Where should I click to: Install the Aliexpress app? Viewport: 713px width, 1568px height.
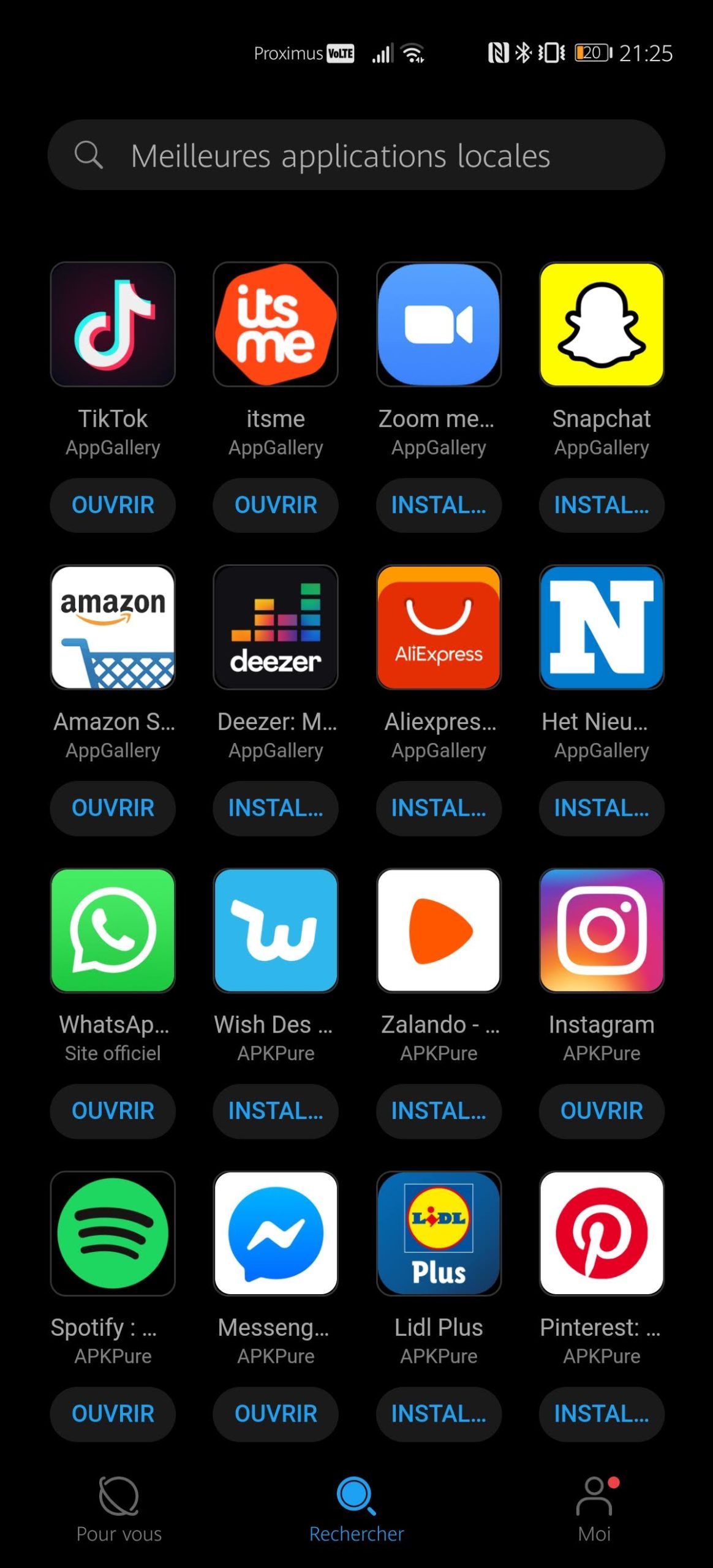pos(439,808)
